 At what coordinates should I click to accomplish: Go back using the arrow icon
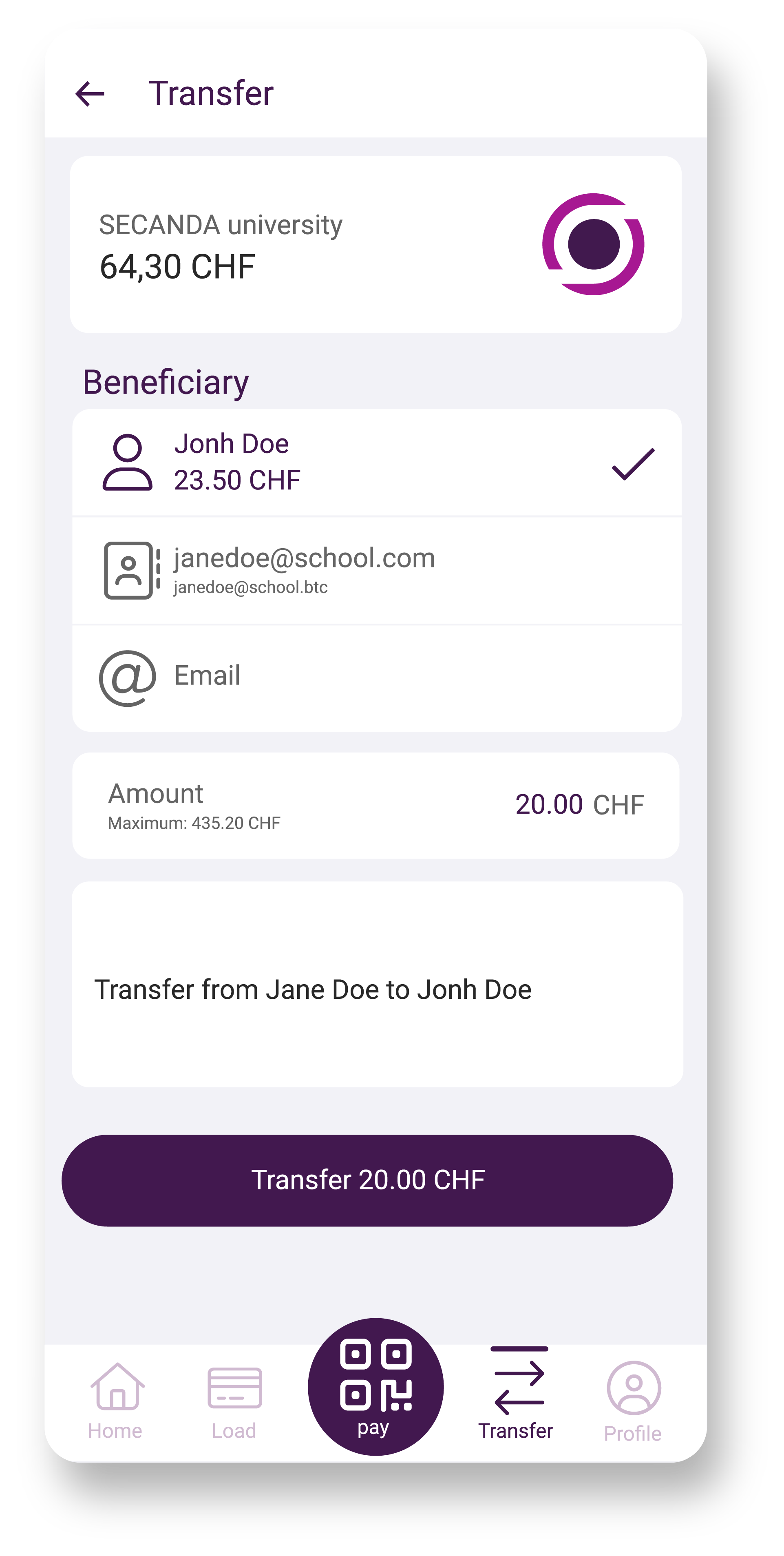click(90, 94)
